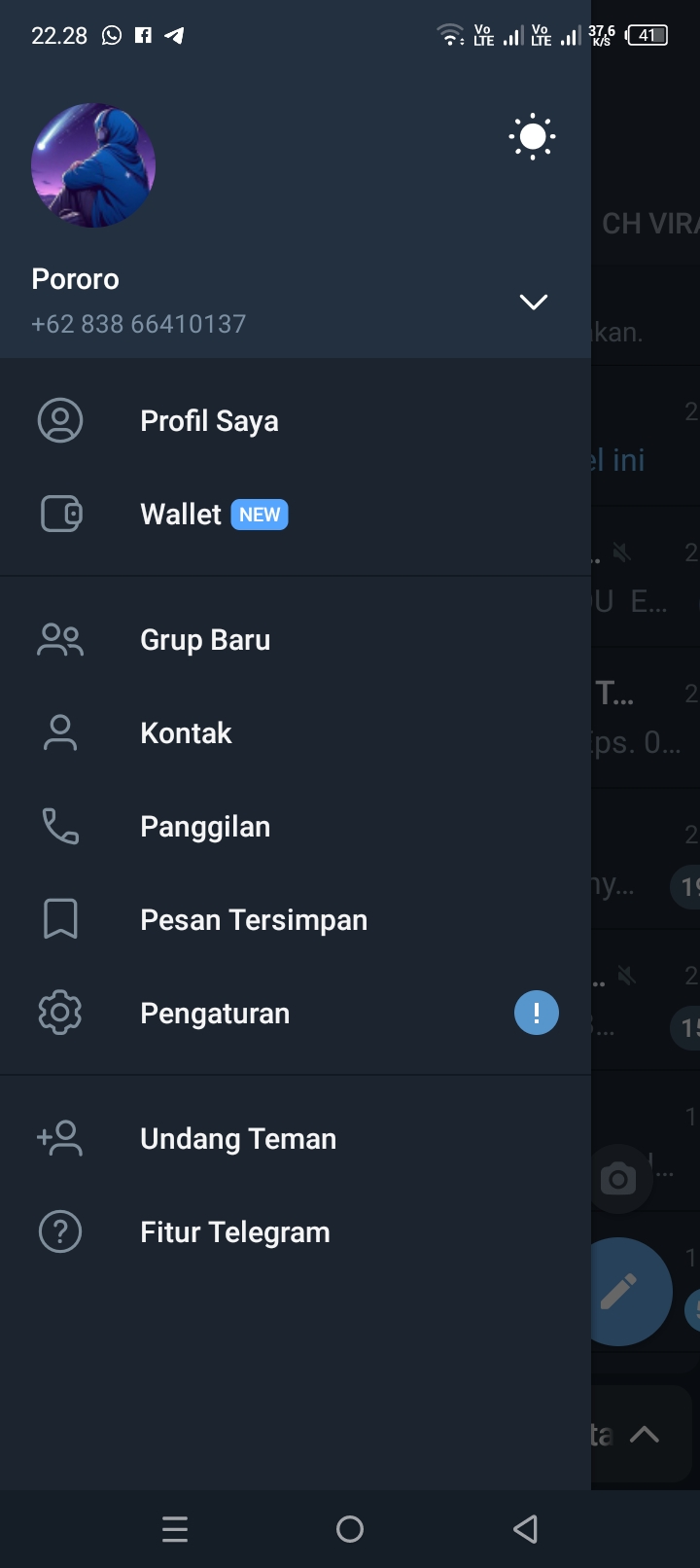Screen dimensions: 700x1568
Task: Create a new group with Grup Baru
Action: (x=205, y=640)
